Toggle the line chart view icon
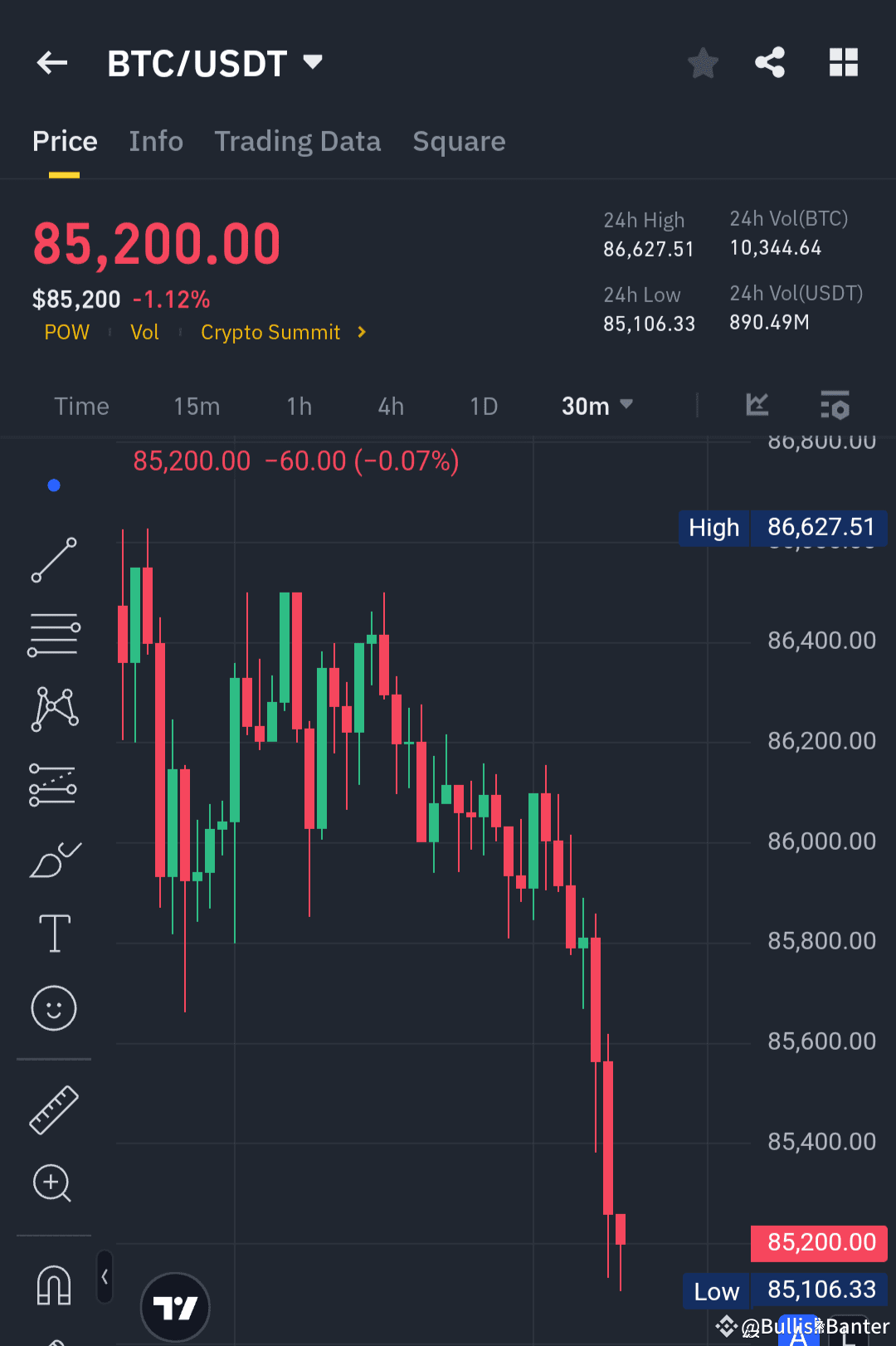 (757, 406)
